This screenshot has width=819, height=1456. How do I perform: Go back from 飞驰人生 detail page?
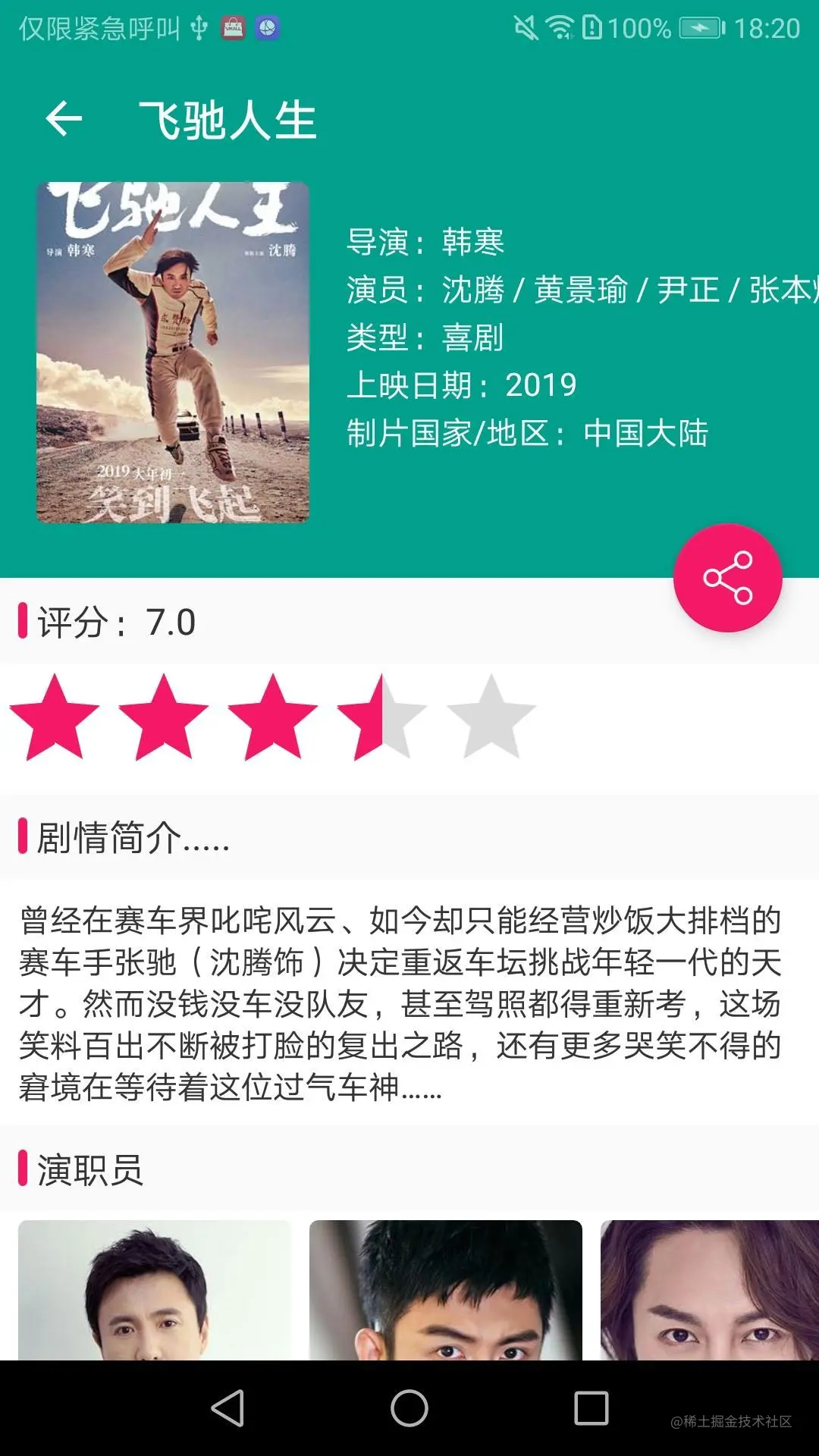(64, 119)
